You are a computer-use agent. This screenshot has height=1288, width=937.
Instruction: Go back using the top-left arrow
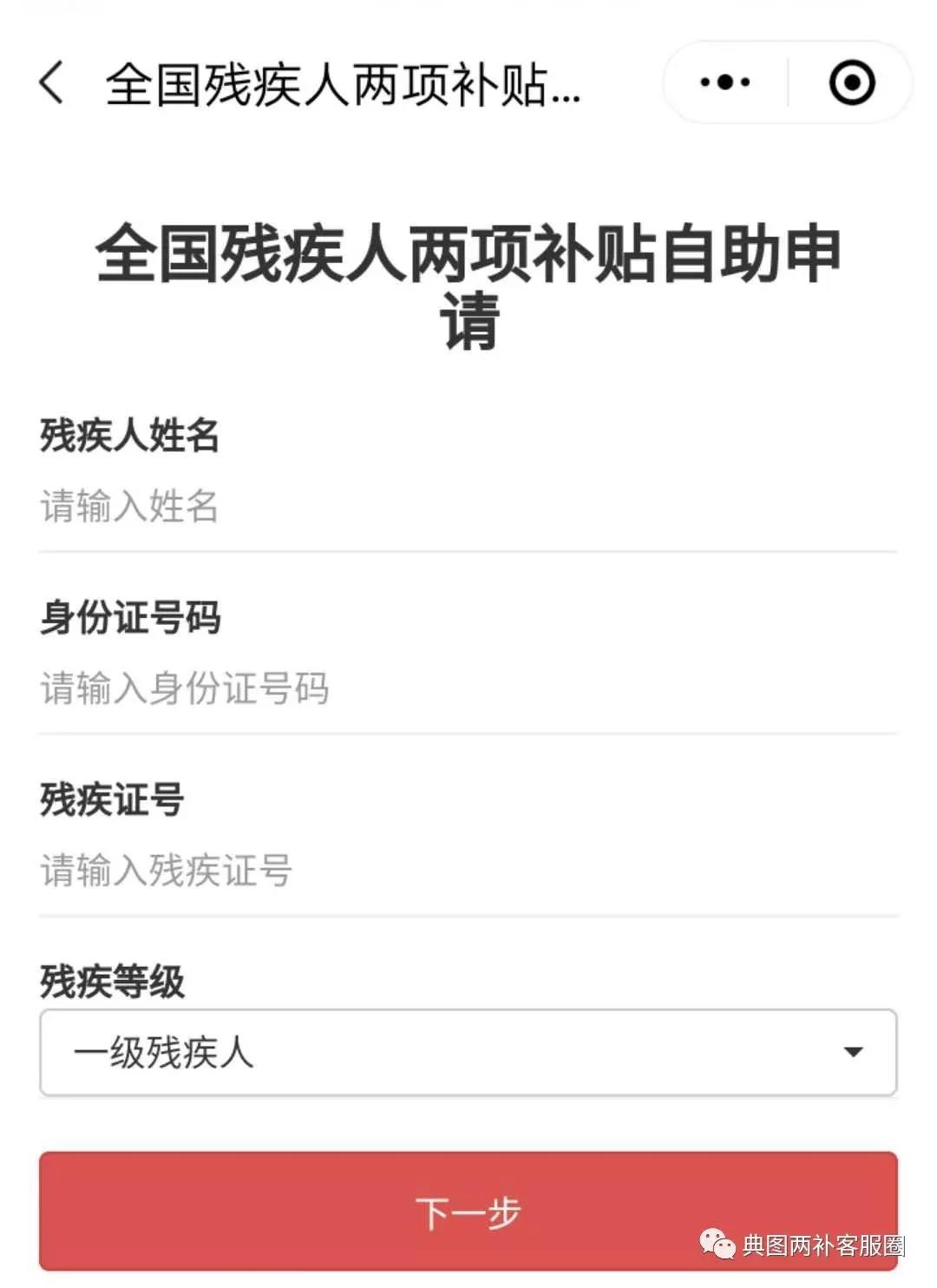52,83
